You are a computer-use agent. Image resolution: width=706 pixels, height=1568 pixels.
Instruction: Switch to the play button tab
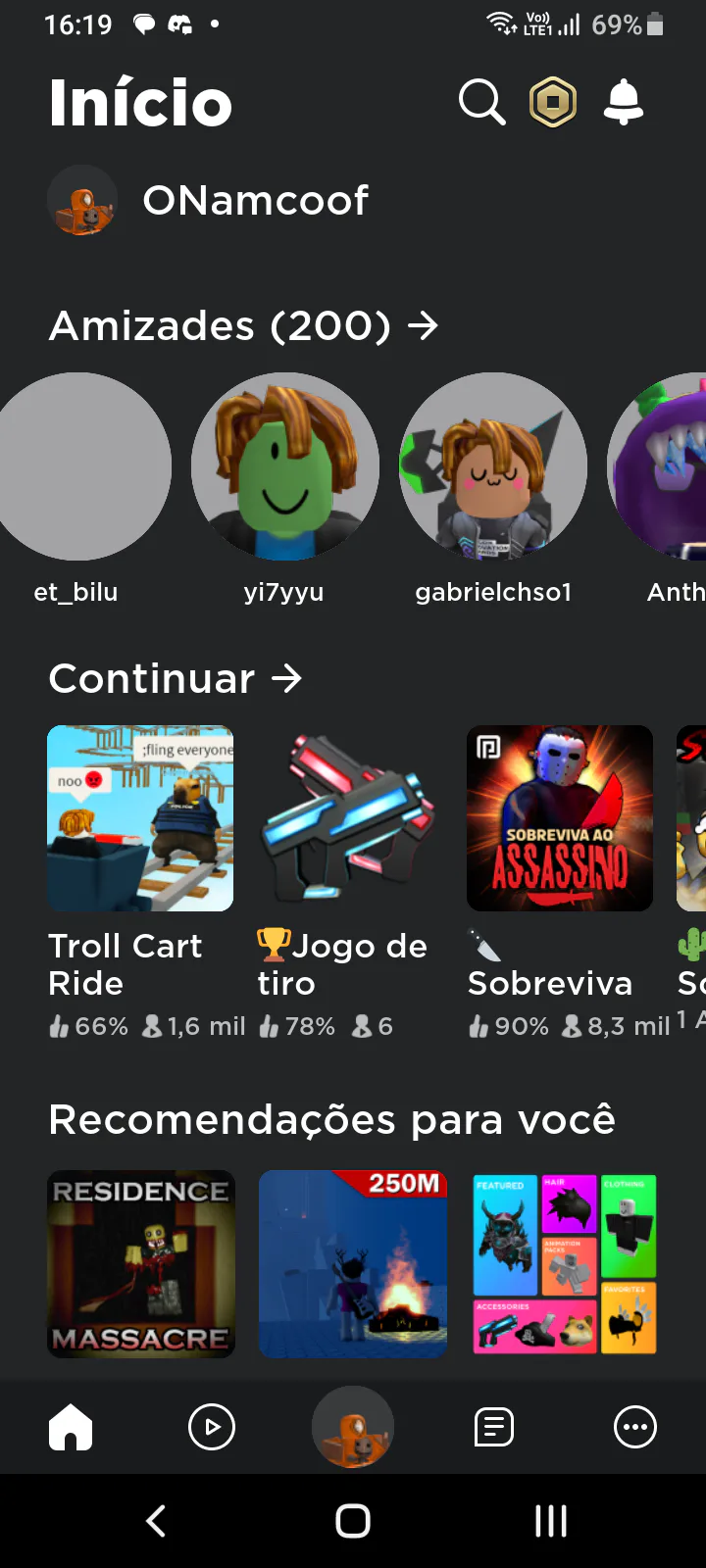(212, 1427)
